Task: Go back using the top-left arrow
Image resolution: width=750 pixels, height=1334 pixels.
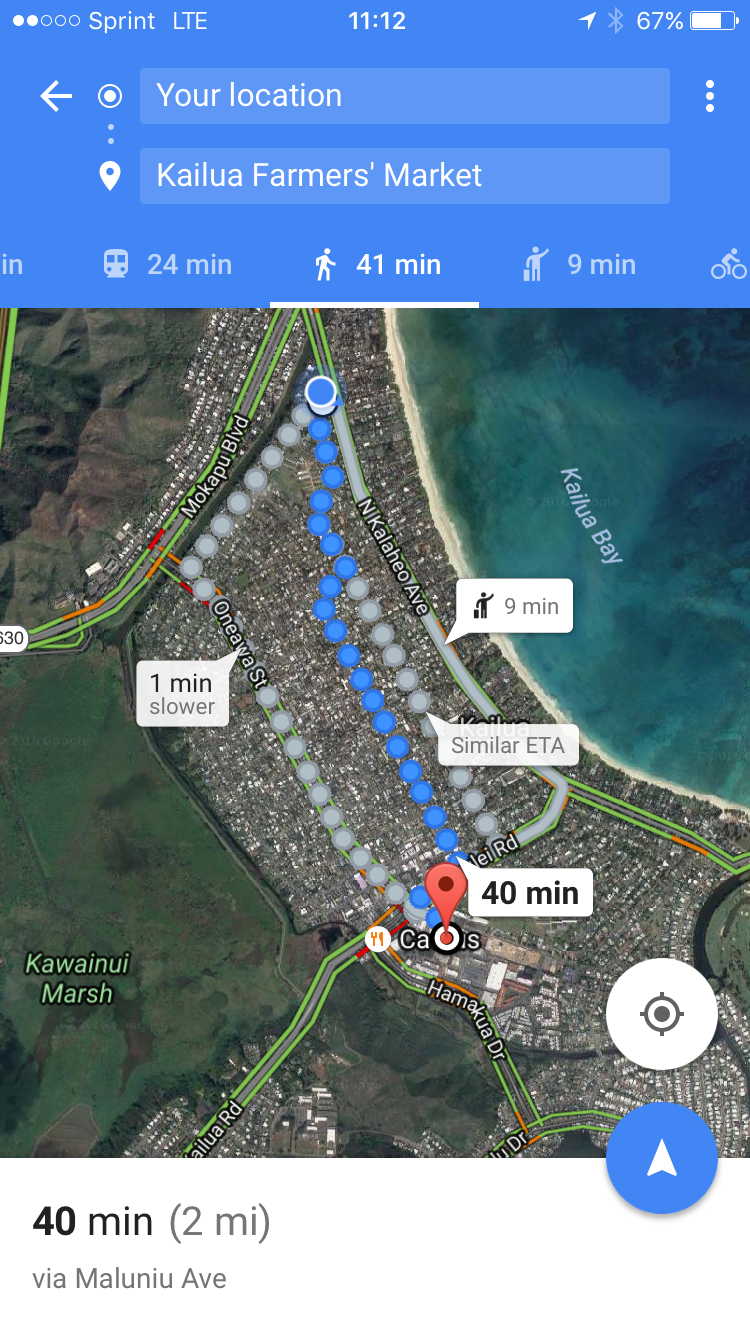Action: click(x=56, y=96)
